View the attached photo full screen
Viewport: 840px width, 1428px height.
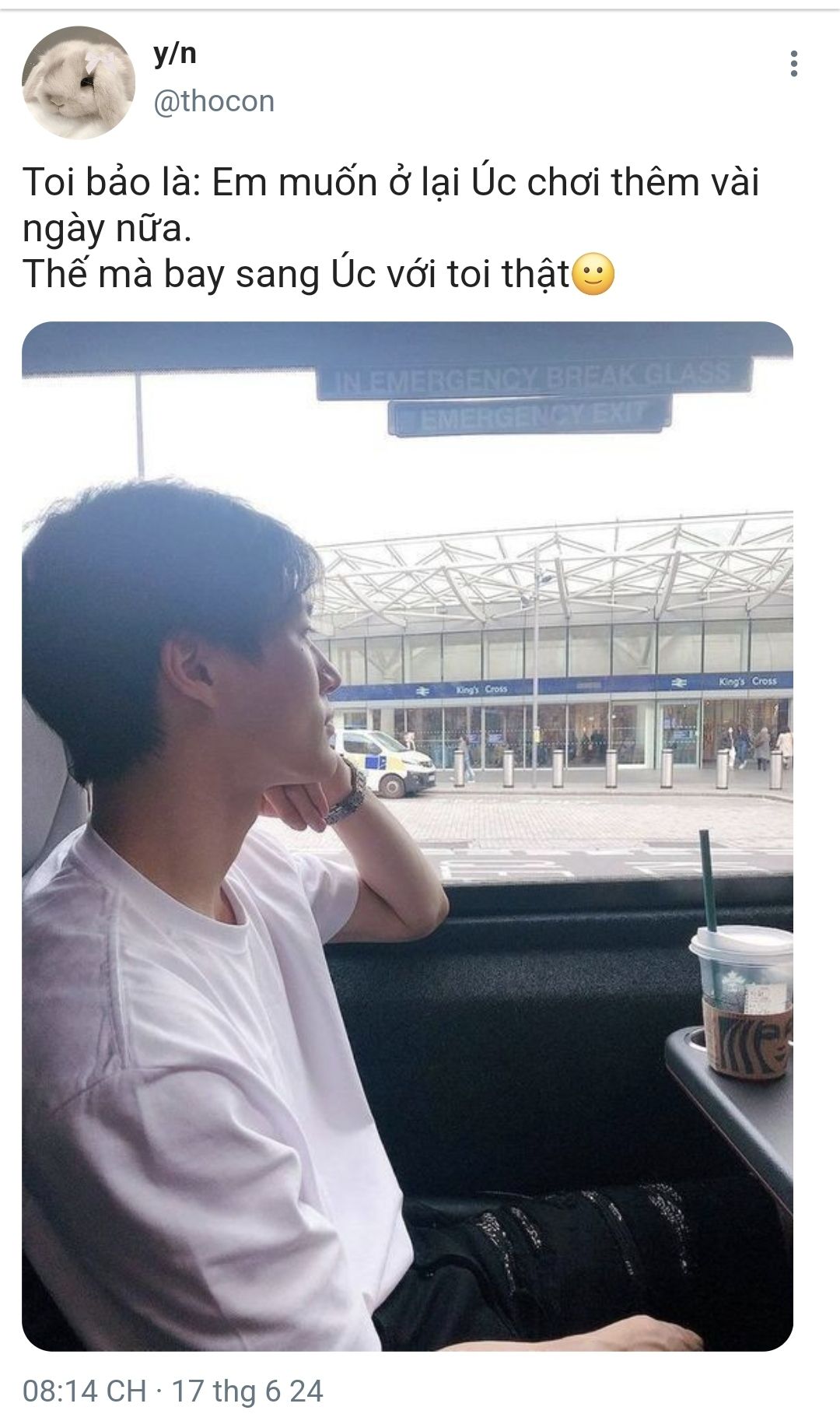coord(407,837)
